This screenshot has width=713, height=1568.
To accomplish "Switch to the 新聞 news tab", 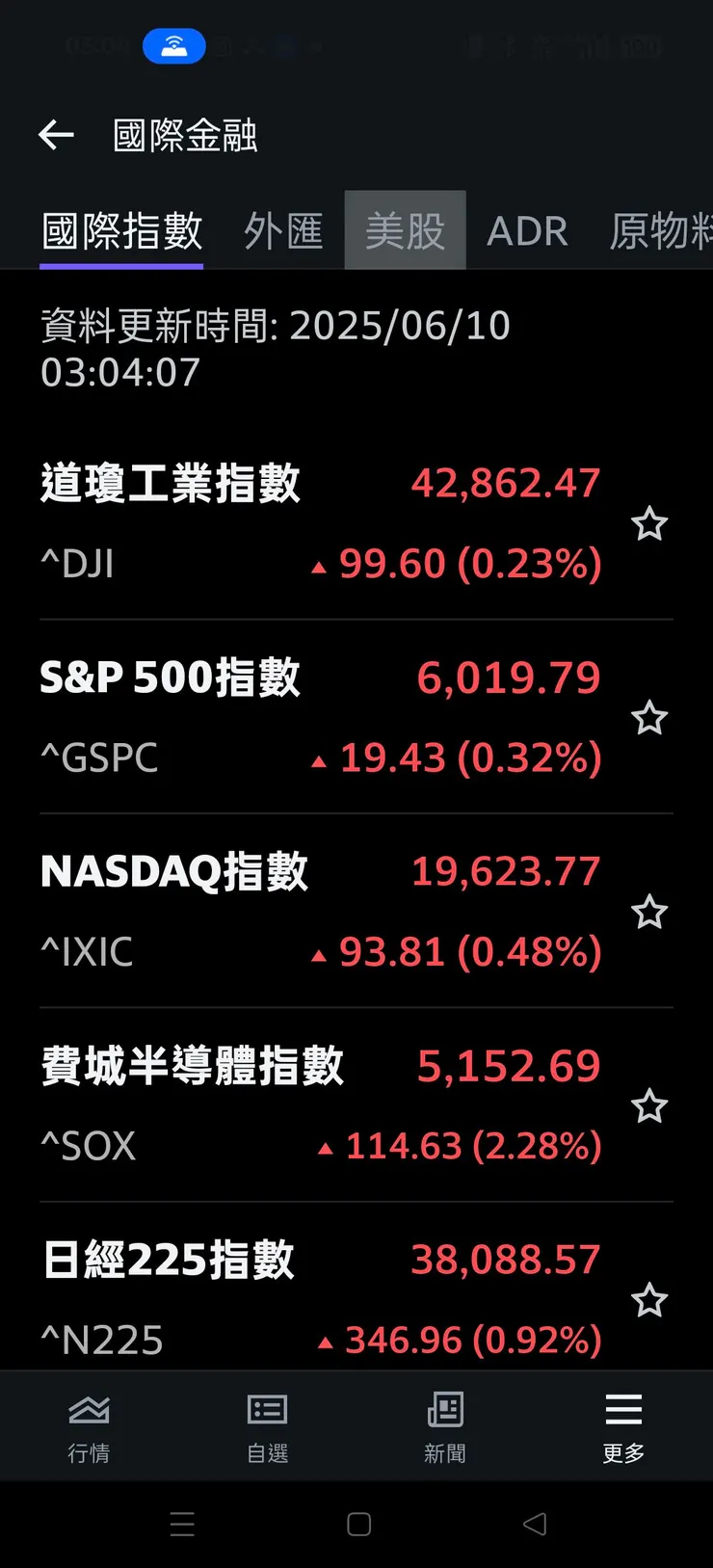I will [445, 1426].
